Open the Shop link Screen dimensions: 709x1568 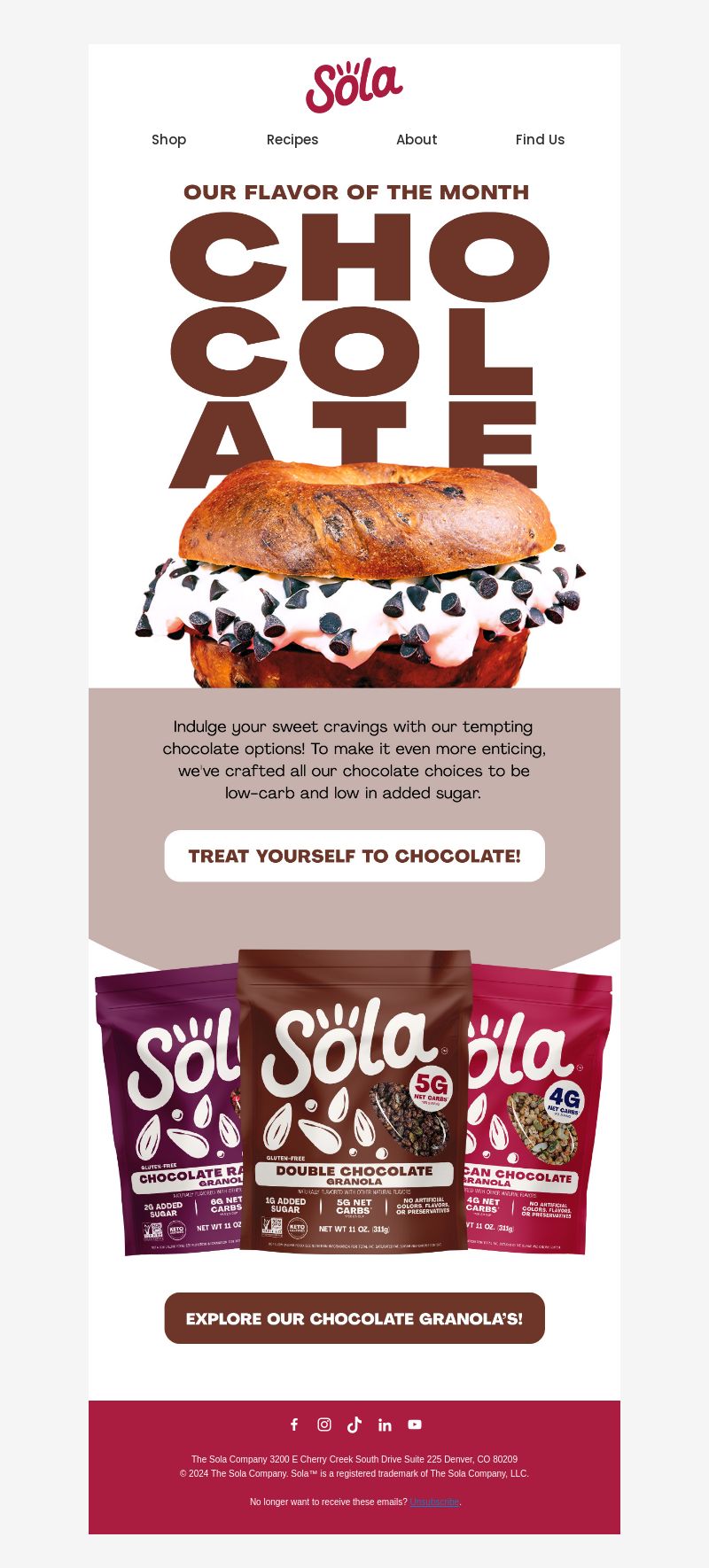click(168, 139)
